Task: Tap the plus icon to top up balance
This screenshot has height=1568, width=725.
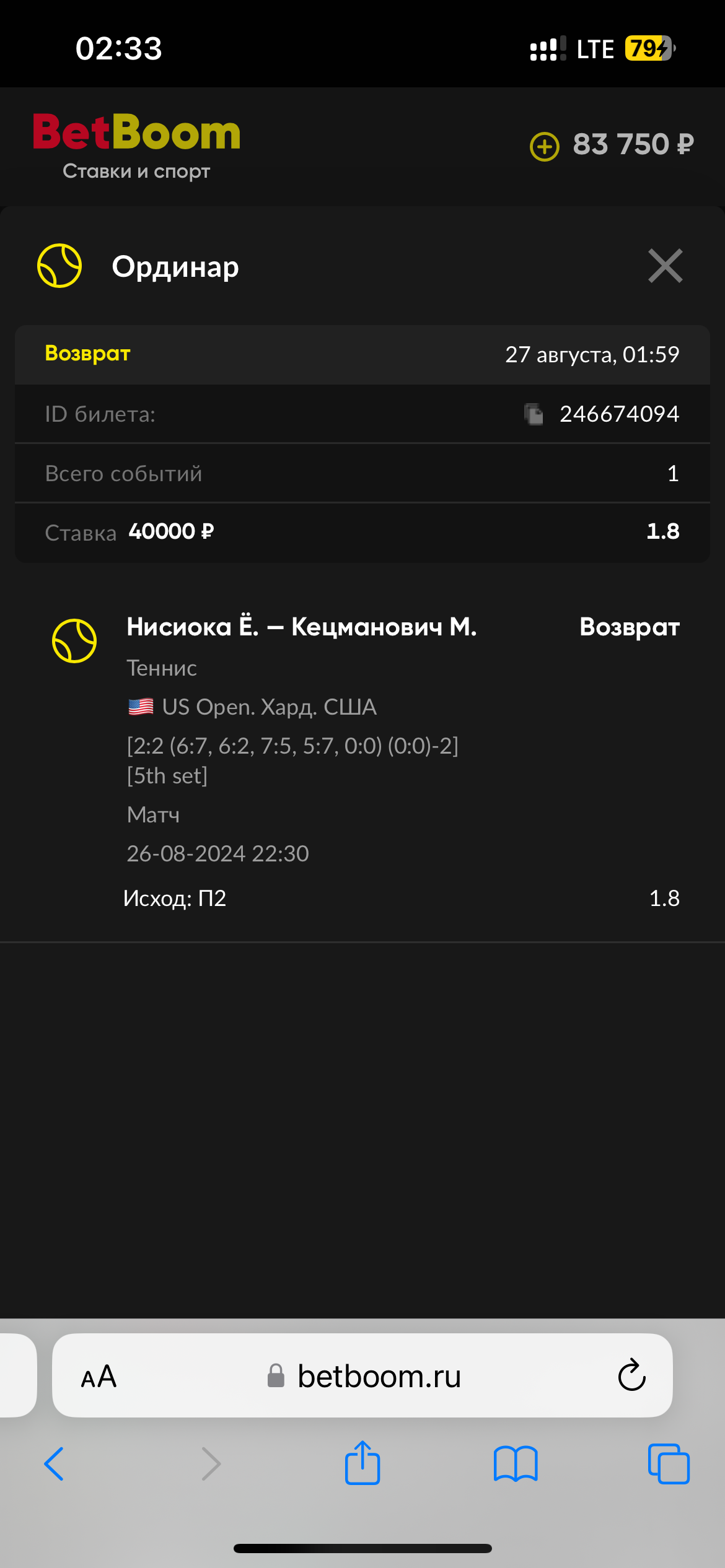Action: pyautogui.click(x=545, y=146)
